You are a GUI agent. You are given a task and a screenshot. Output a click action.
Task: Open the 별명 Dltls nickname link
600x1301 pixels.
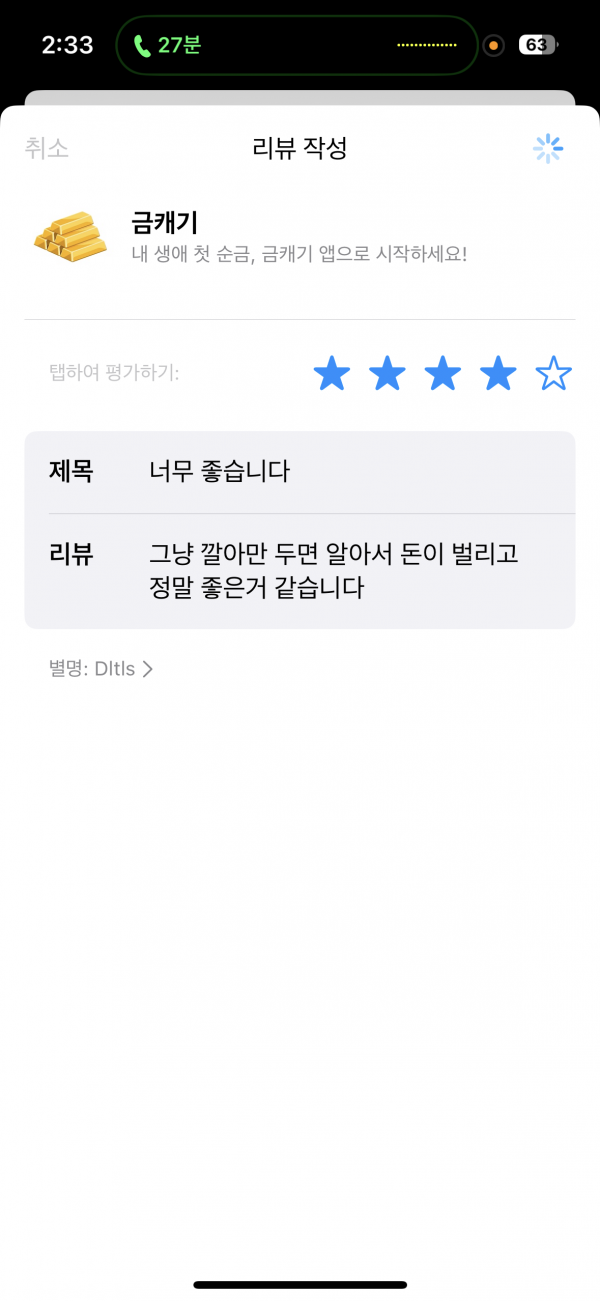[x=101, y=670]
